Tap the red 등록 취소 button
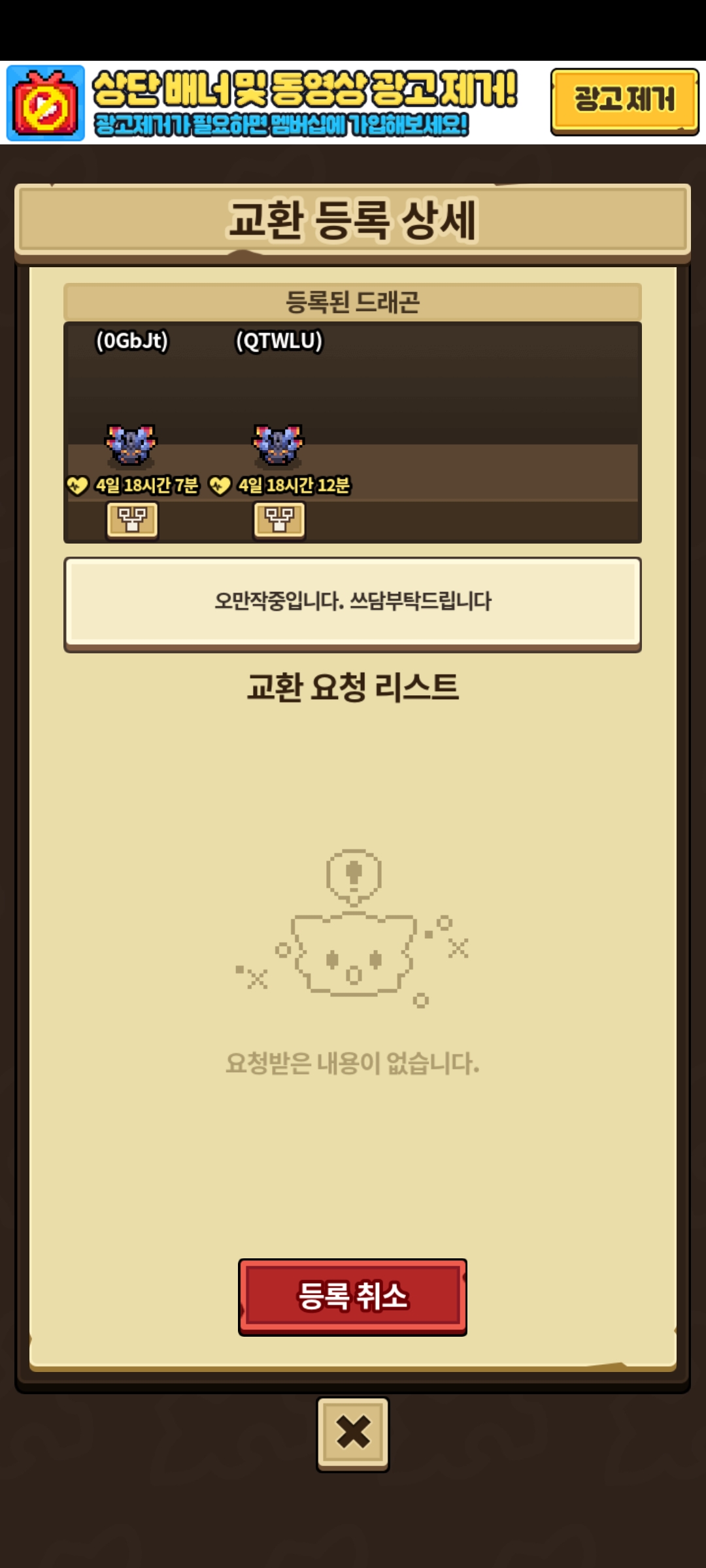This screenshot has width=706, height=1568. [352, 1296]
